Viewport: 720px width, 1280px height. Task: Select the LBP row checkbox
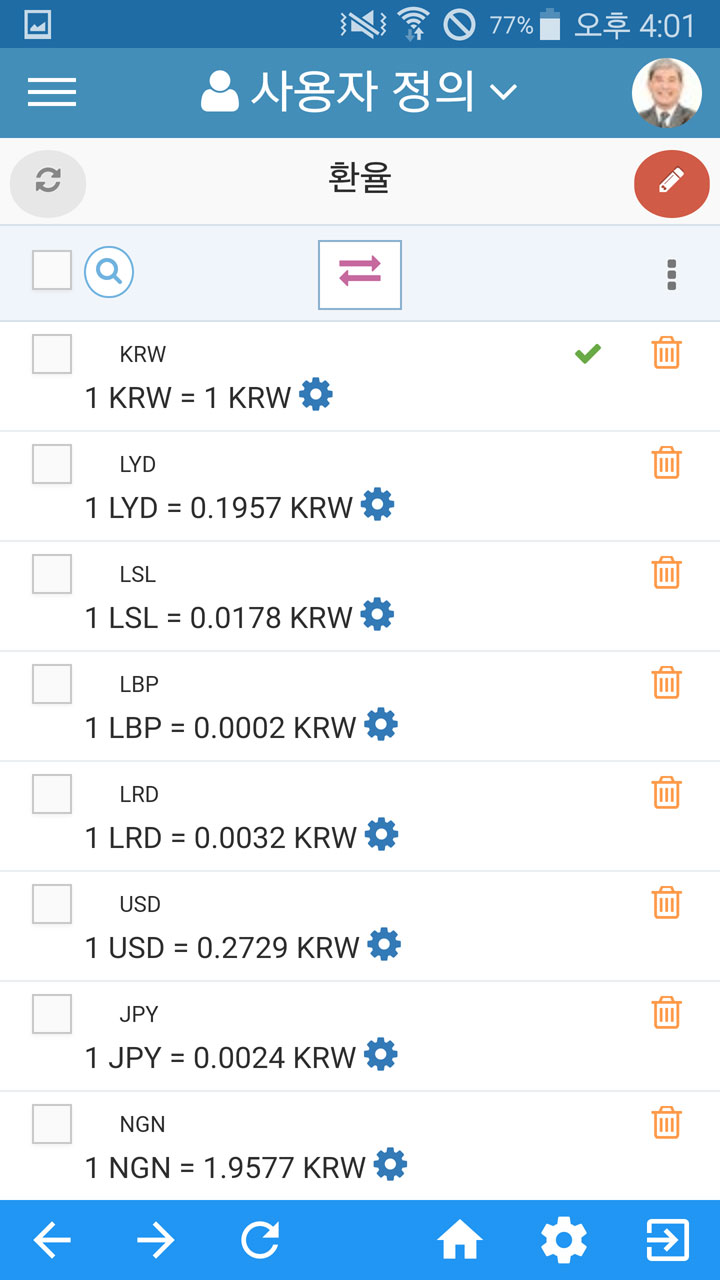click(52, 684)
